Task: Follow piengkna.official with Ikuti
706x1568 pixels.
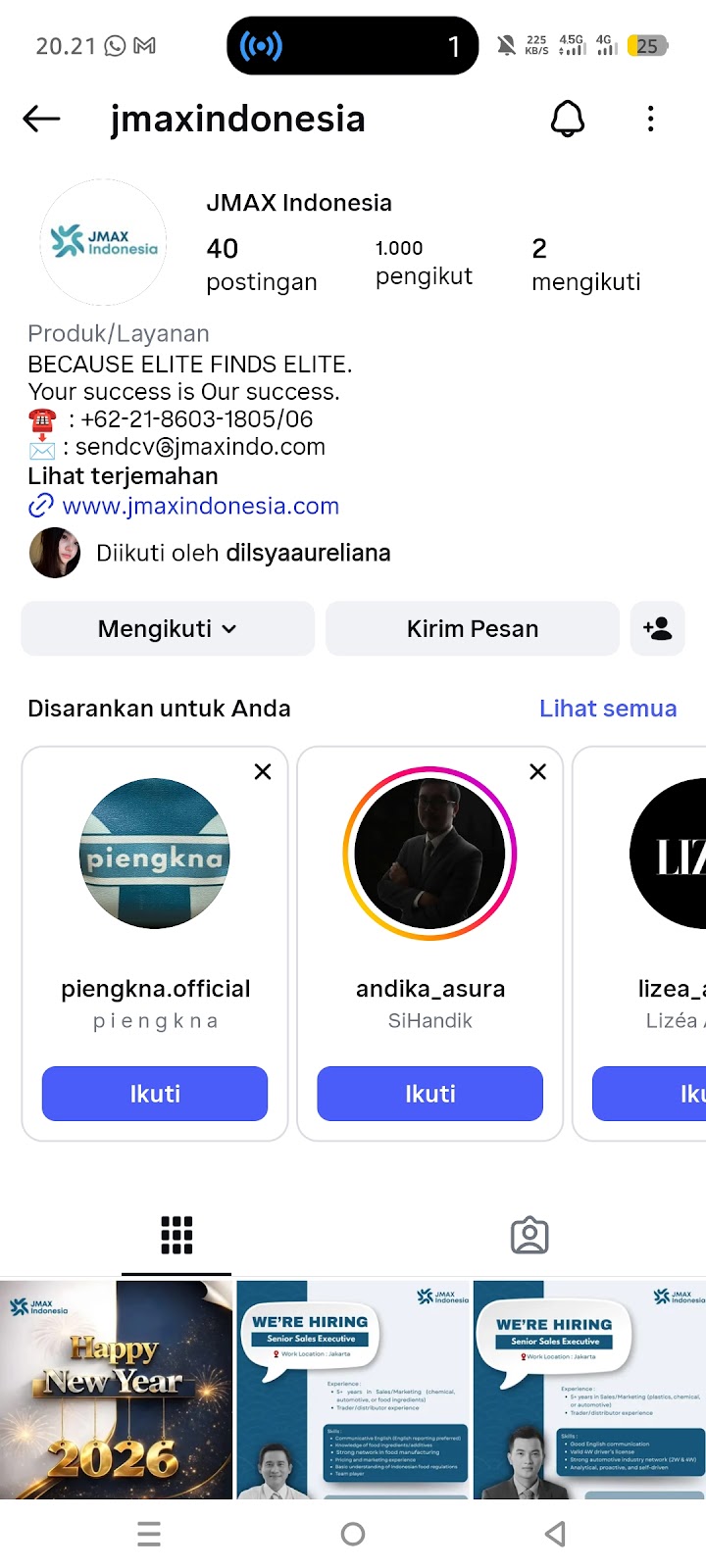Action: point(155,1094)
